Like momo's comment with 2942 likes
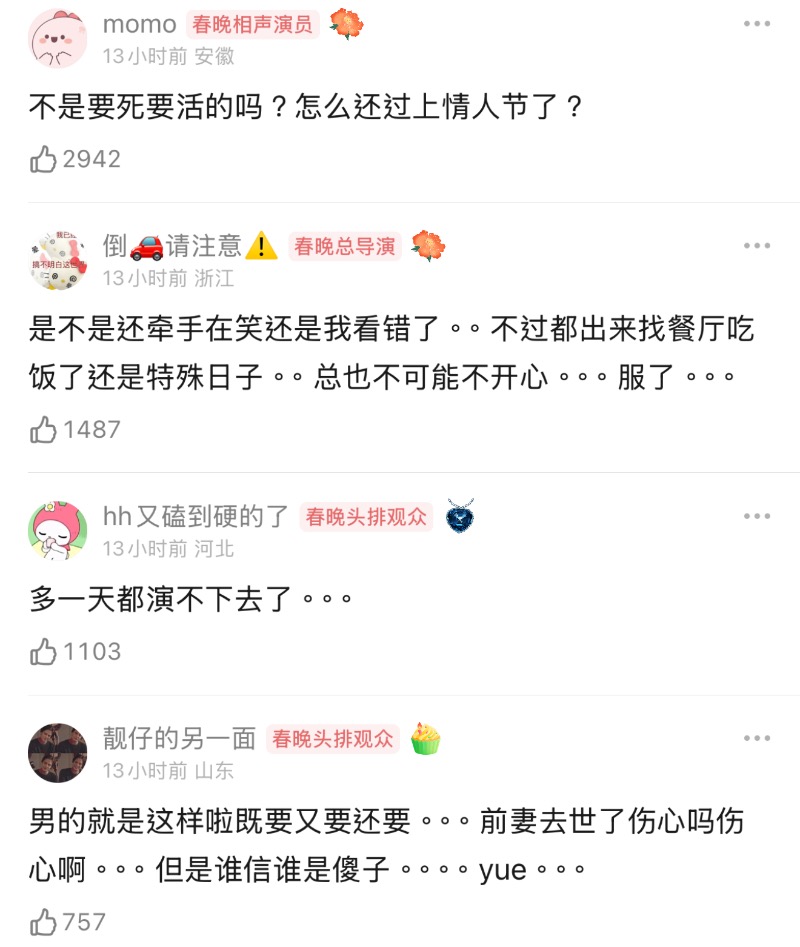Screen dimensions: 800x947 44,159
